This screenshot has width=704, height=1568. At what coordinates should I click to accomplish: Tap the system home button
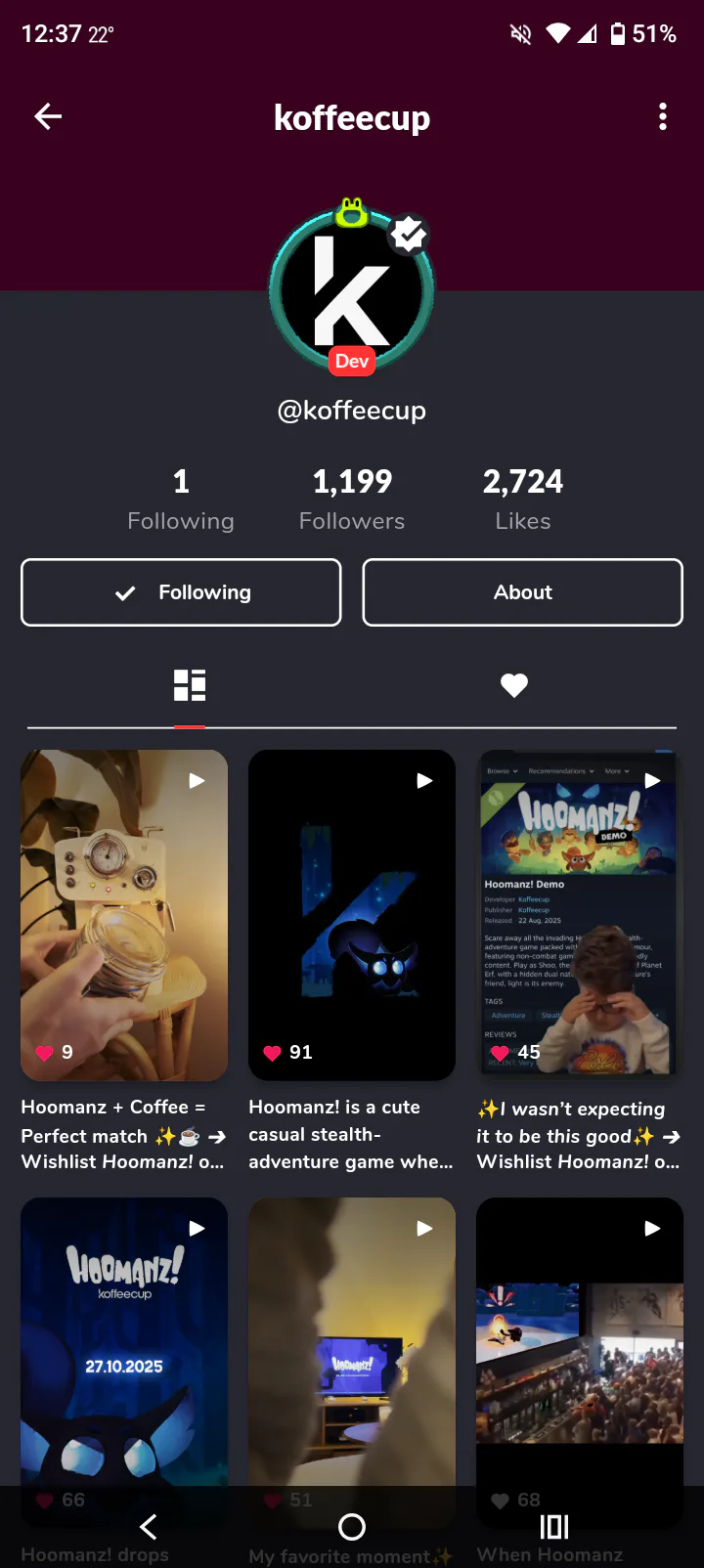pos(352,1527)
